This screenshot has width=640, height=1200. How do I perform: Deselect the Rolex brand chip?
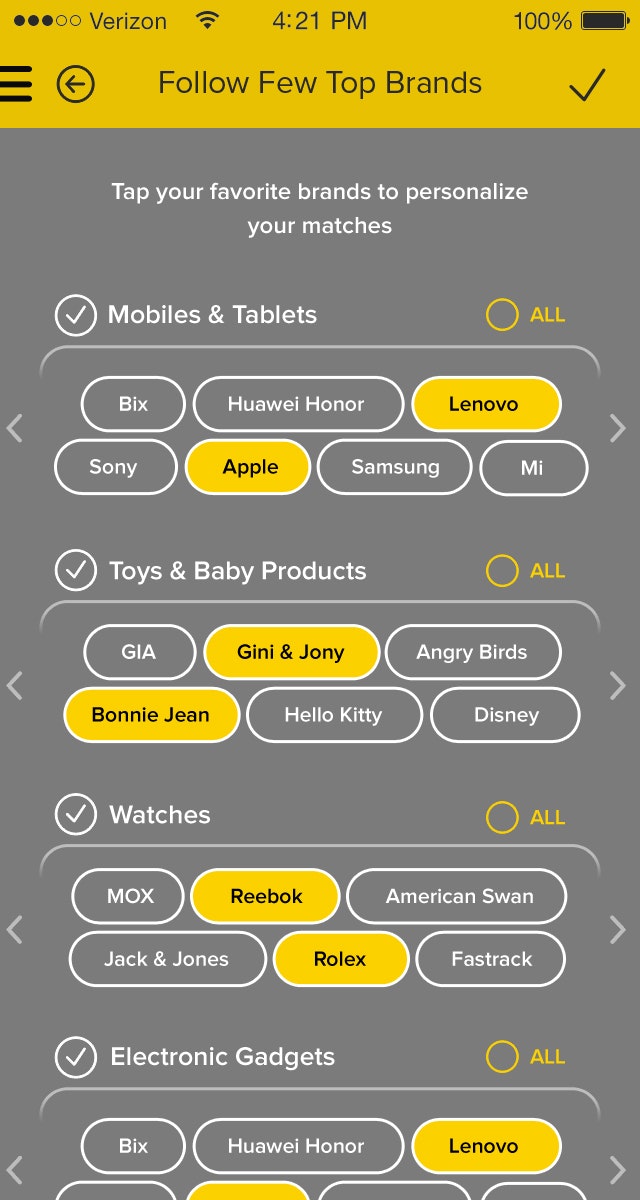click(340, 959)
